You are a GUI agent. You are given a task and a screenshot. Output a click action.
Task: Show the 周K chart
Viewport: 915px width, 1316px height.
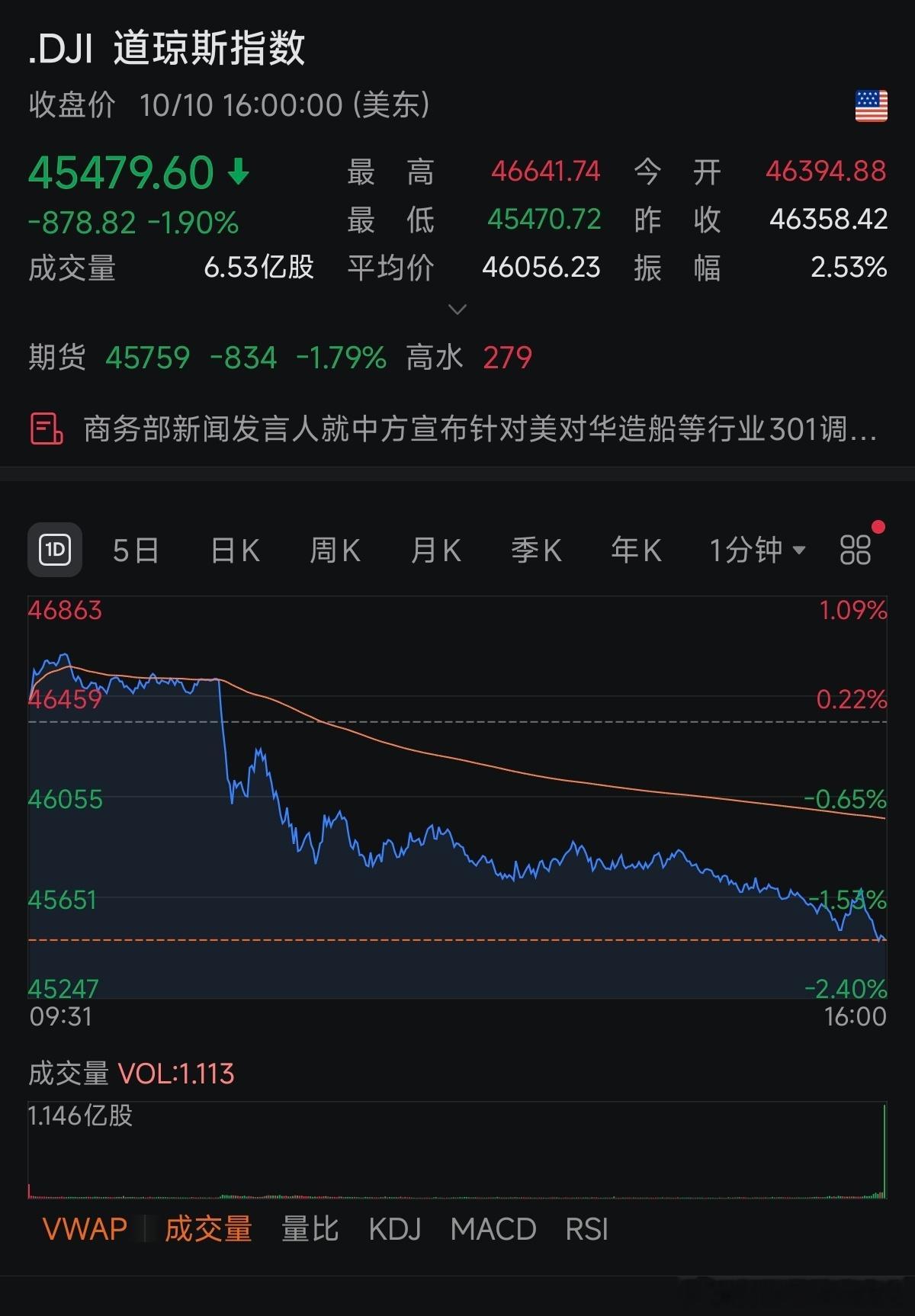335,550
